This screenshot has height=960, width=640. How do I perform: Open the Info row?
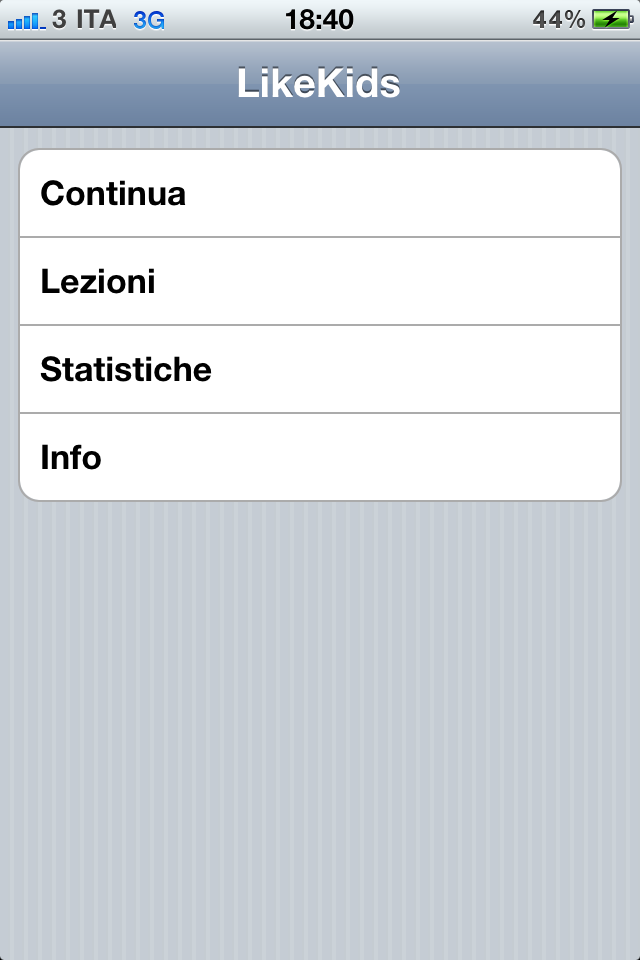click(x=320, y=457)
